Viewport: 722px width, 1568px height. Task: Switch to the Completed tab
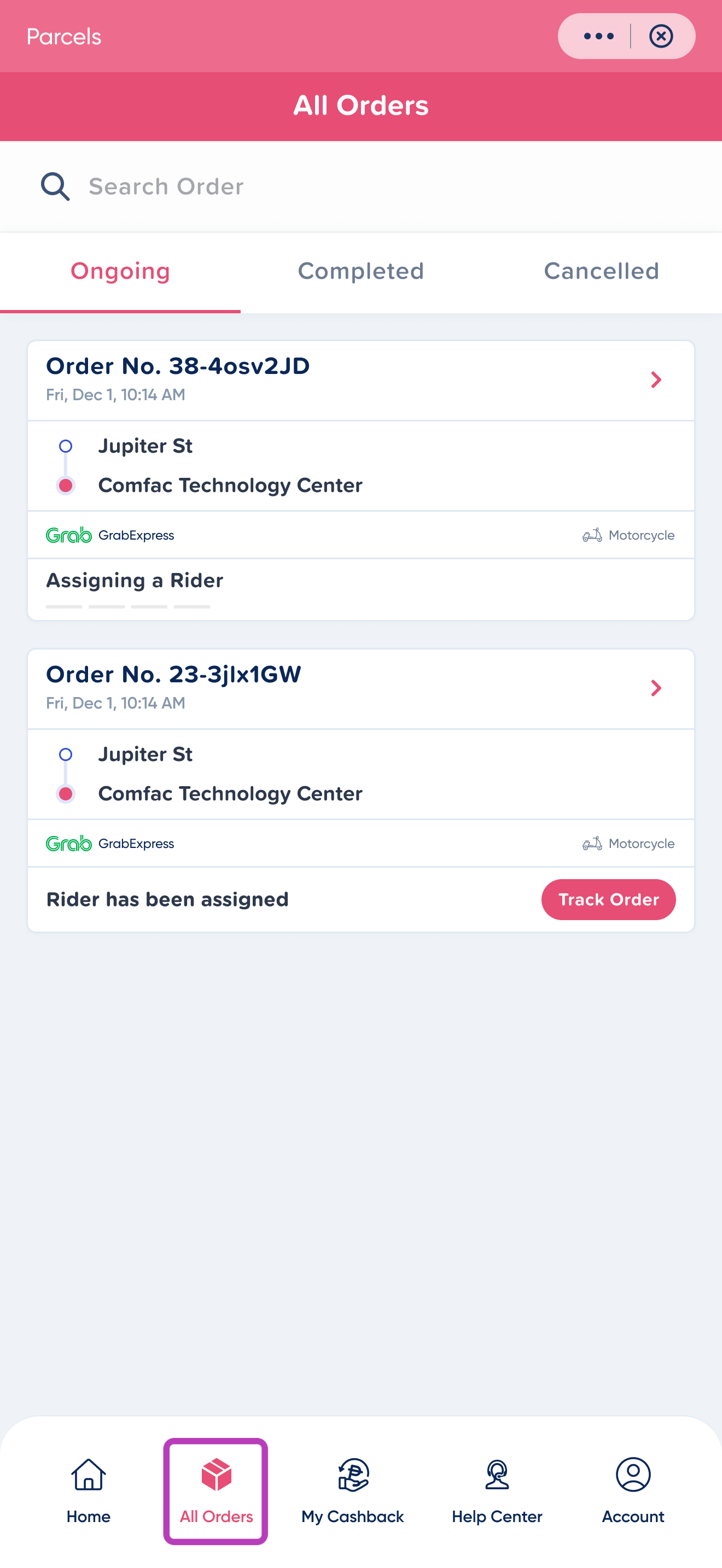coord(361,272)
